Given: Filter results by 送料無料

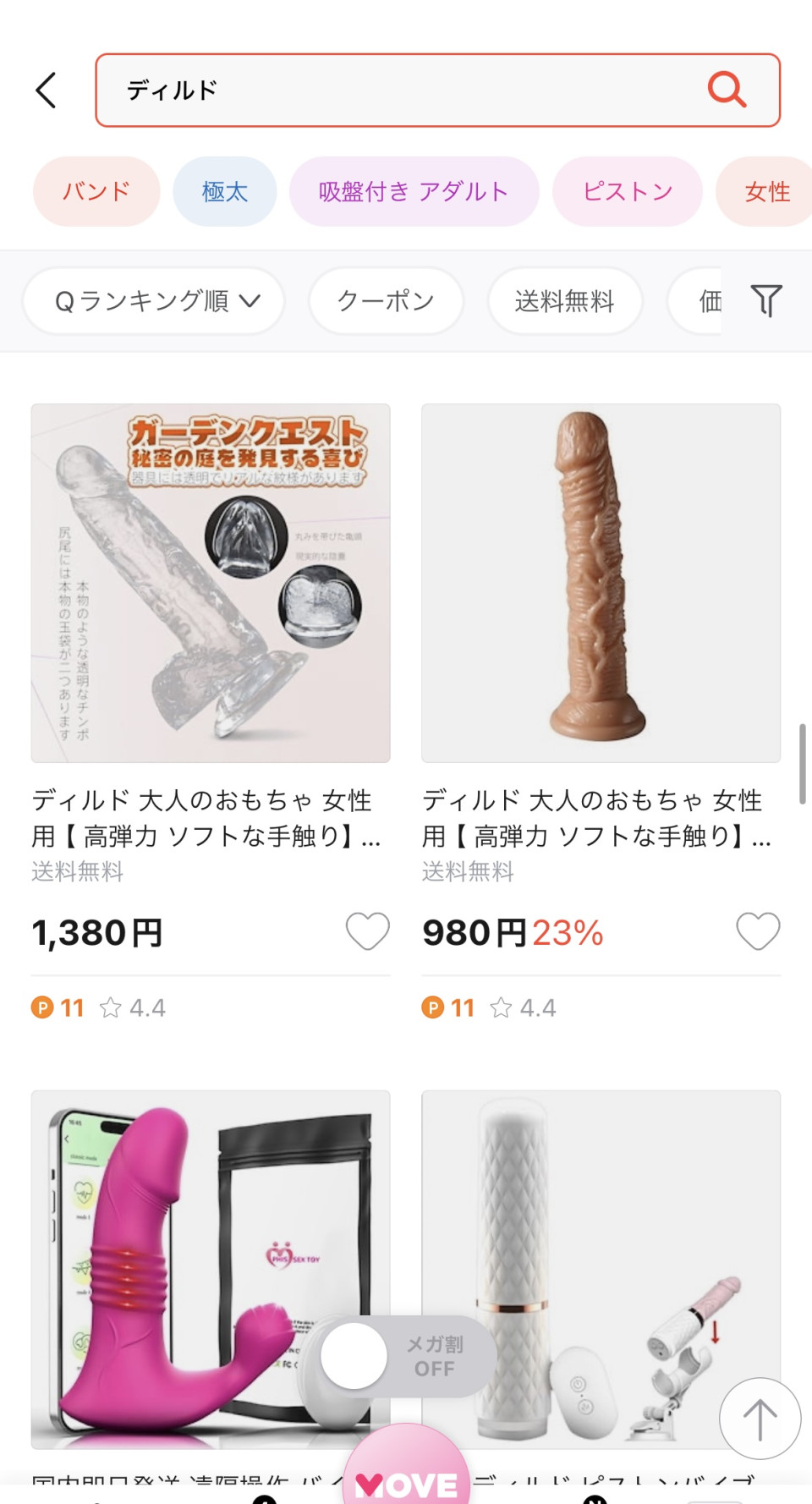Looking at the screenshot, I should (564, 300).
